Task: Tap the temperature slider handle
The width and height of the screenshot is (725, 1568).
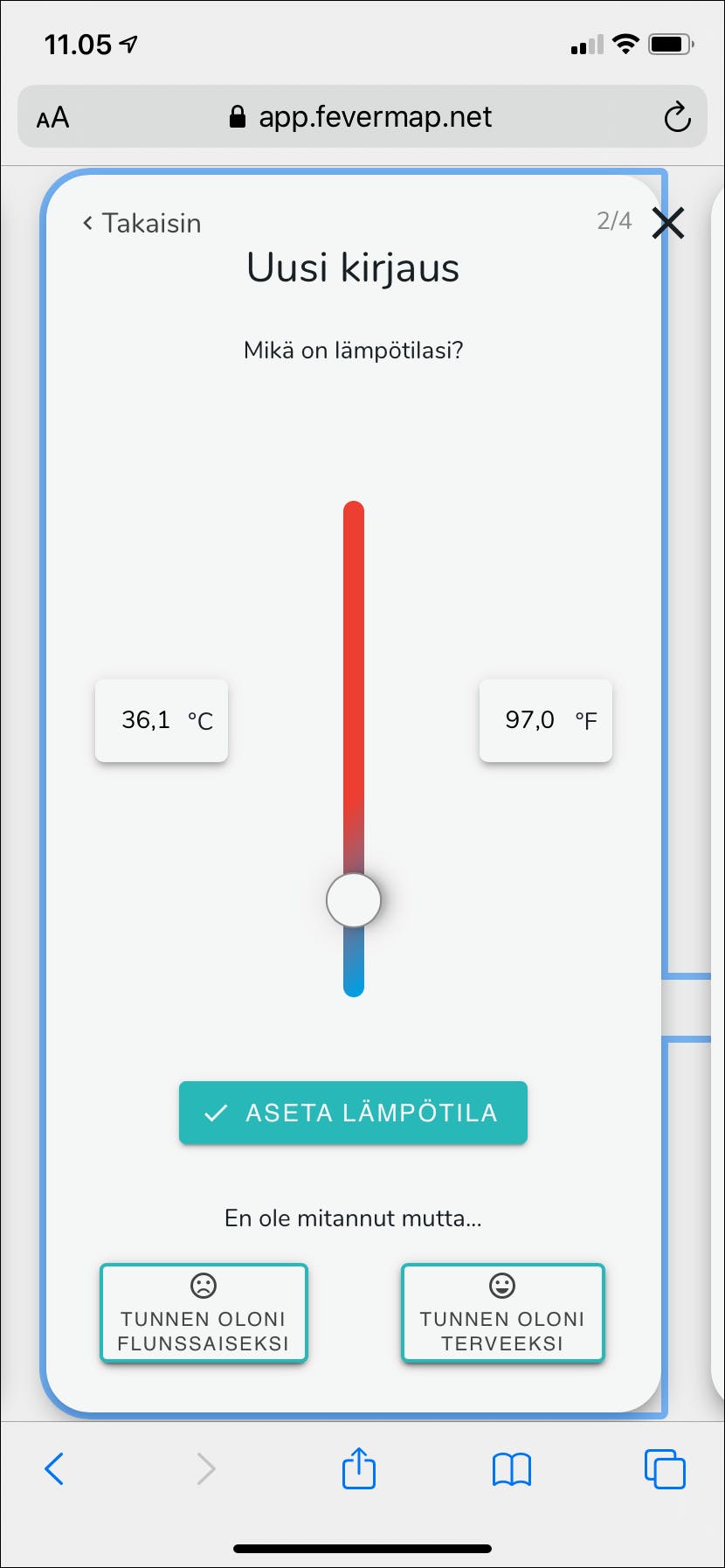Action: pyautogui.click(x=354, y=900)
